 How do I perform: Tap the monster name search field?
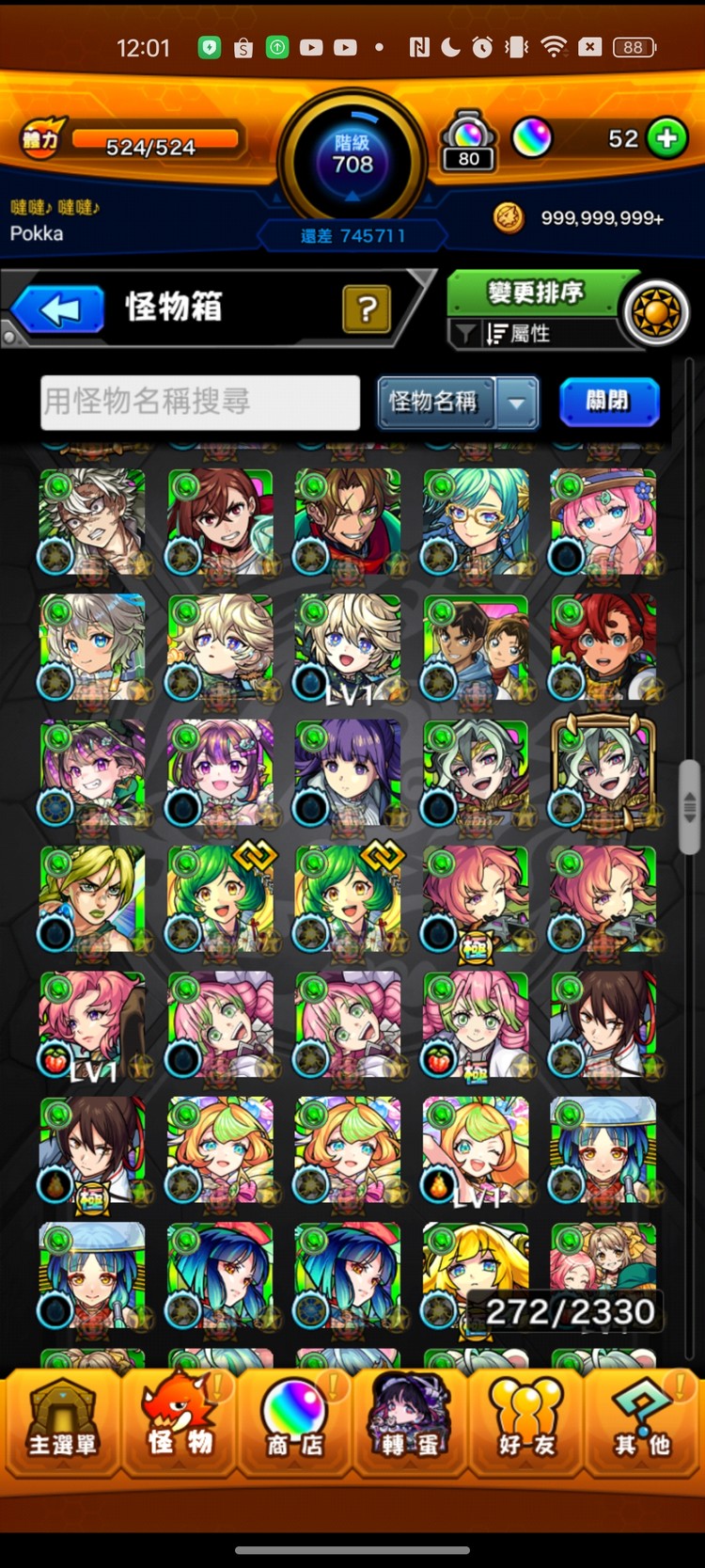click(x=200, y=402)
